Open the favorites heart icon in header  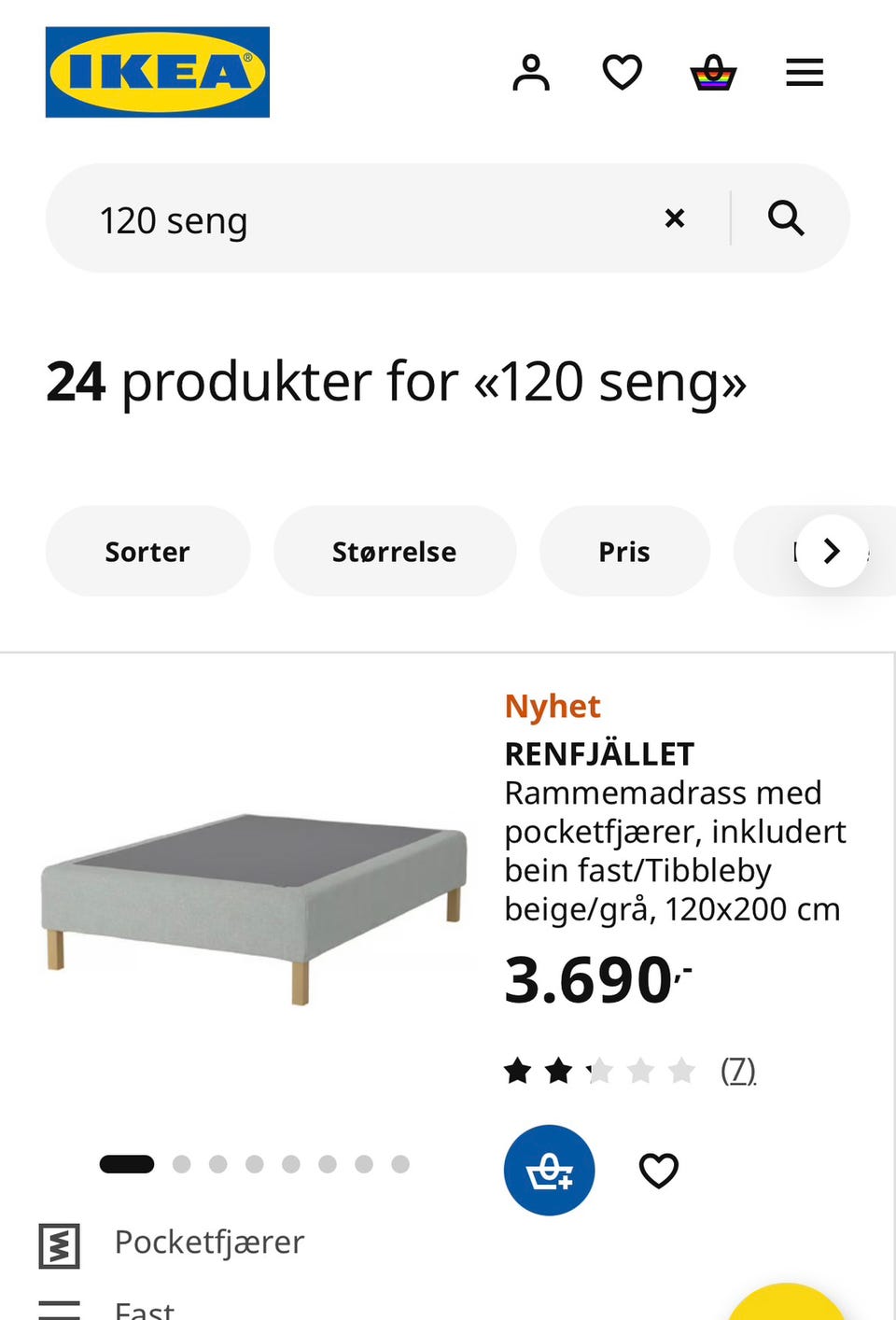pyautogui.click(x=622, y=72)
